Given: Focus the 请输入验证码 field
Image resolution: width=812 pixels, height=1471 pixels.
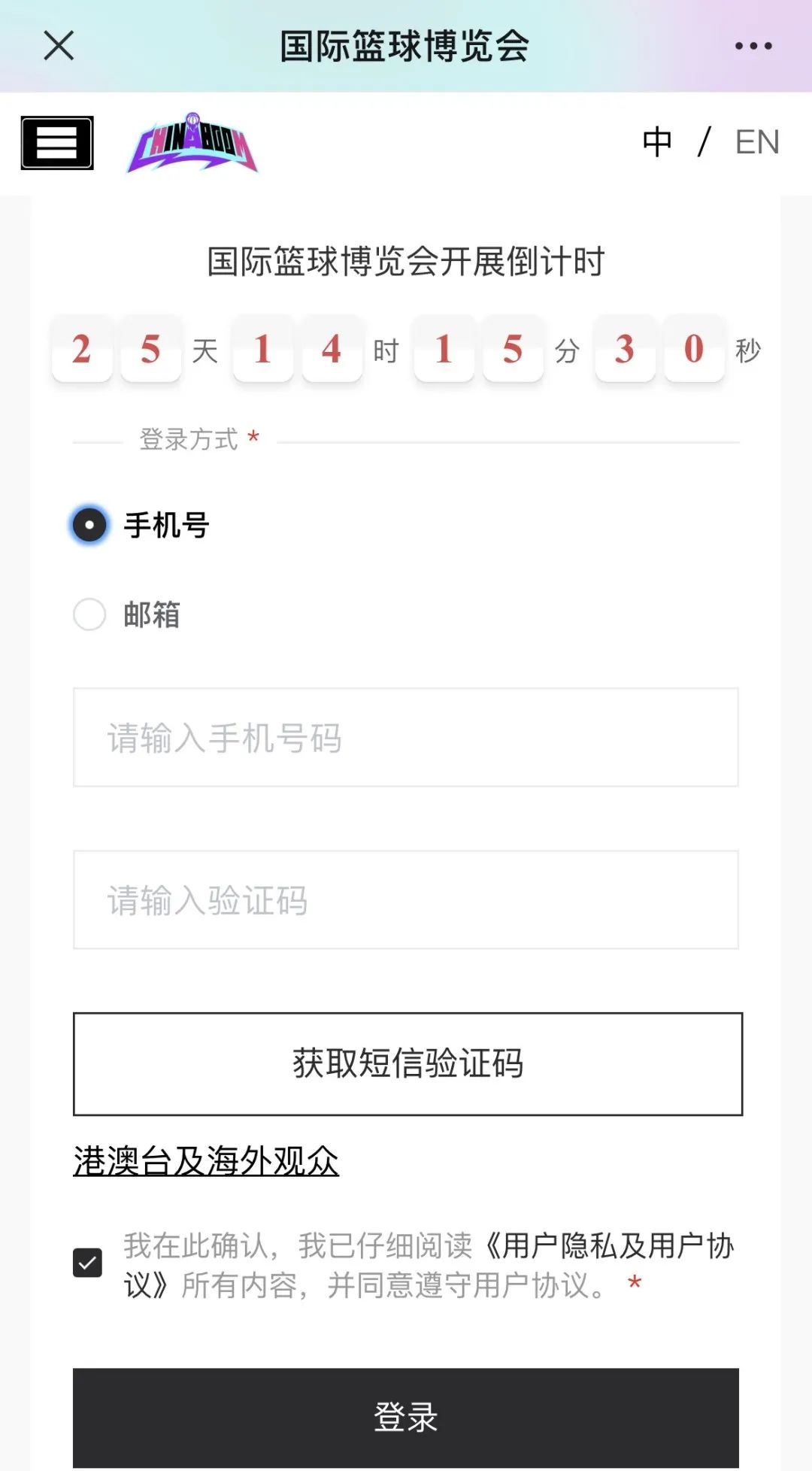Looking at the screenshot, I should click(406, 900).
